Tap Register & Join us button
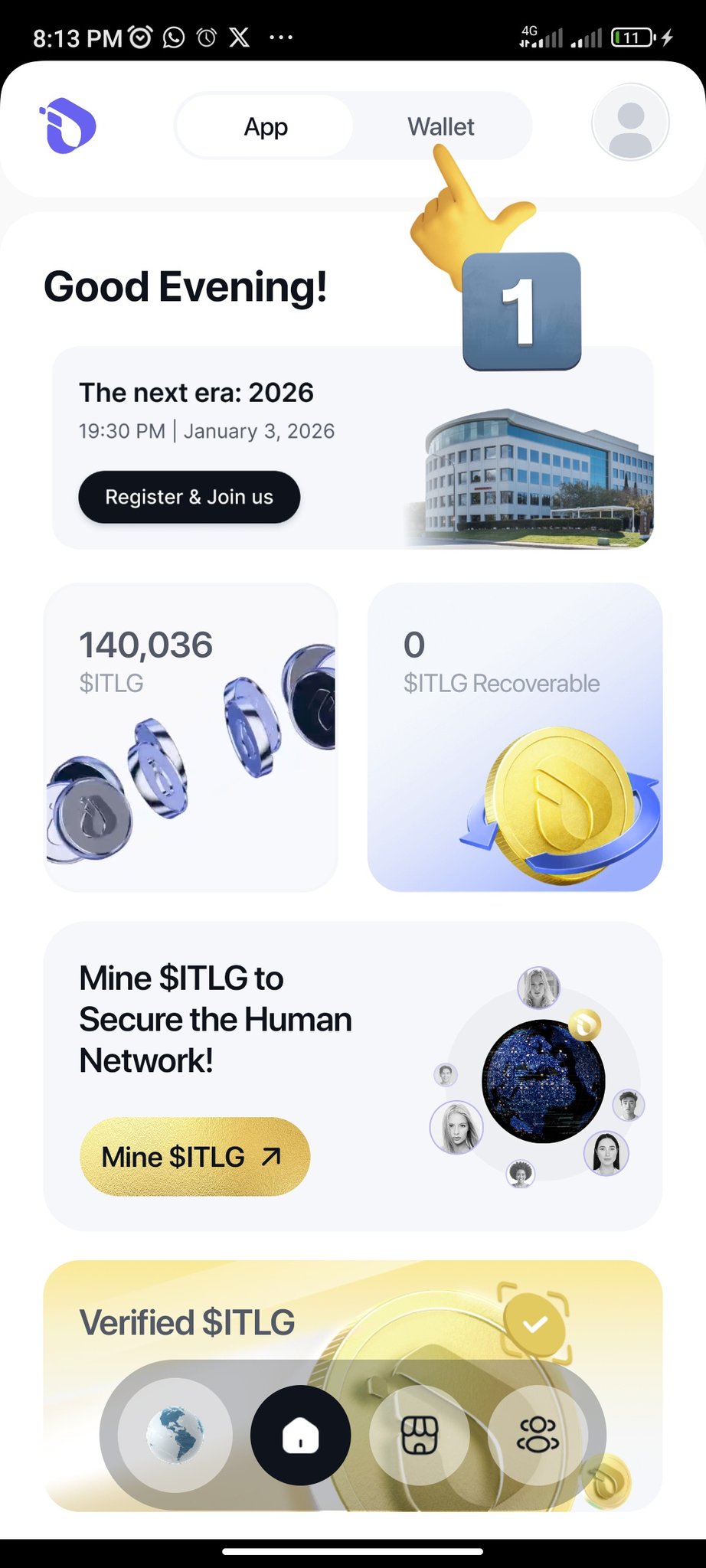Image resolution: width=706 pixels, height=1568 pixels. click(x=189, y=497)
